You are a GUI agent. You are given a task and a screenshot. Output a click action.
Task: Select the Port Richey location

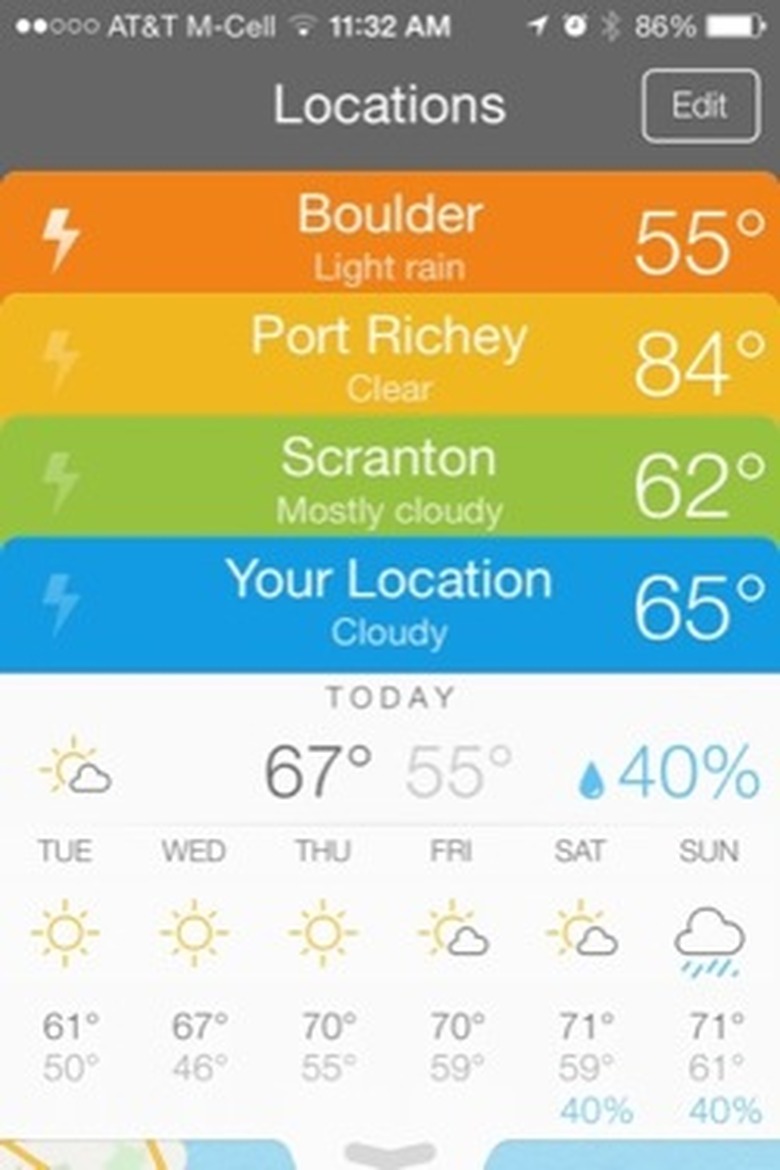point(390,356)
